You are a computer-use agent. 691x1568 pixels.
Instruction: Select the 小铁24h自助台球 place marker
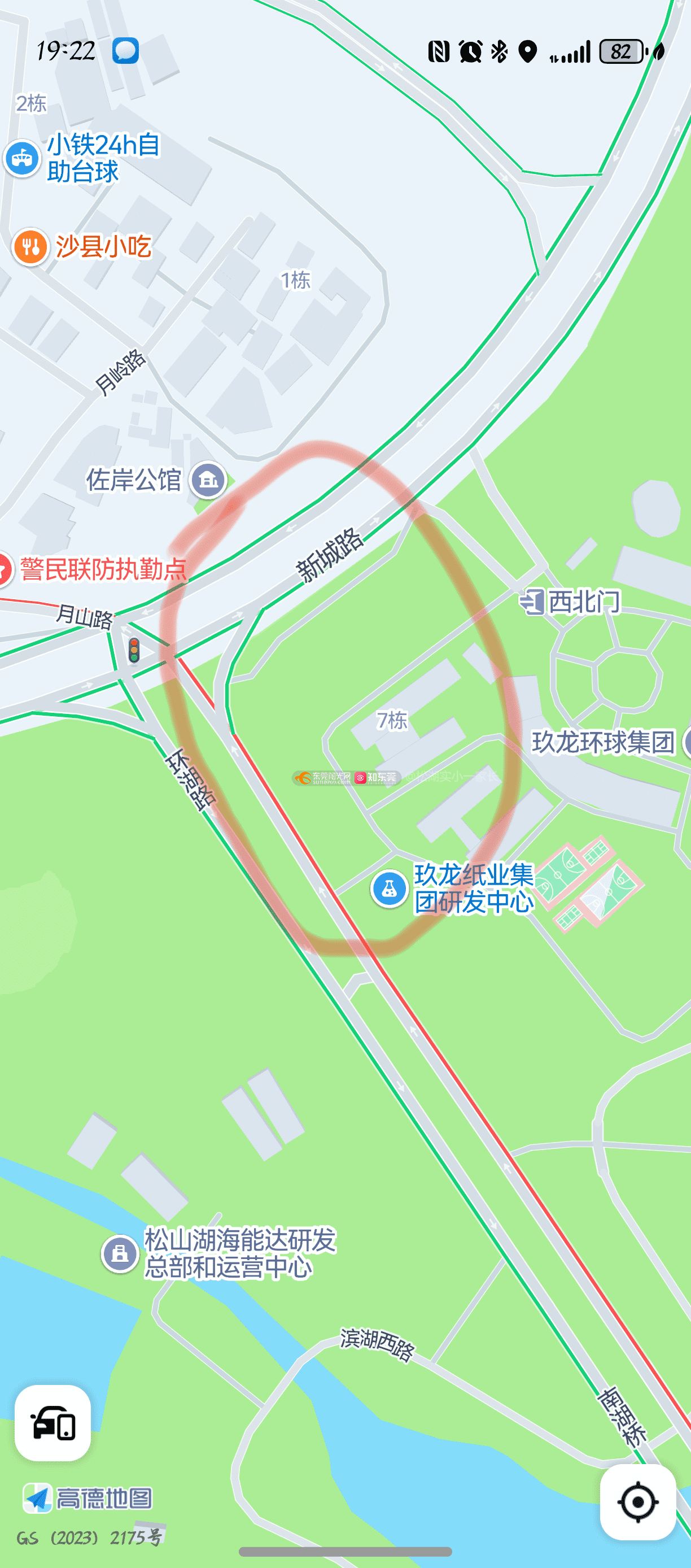coord(23,158)
